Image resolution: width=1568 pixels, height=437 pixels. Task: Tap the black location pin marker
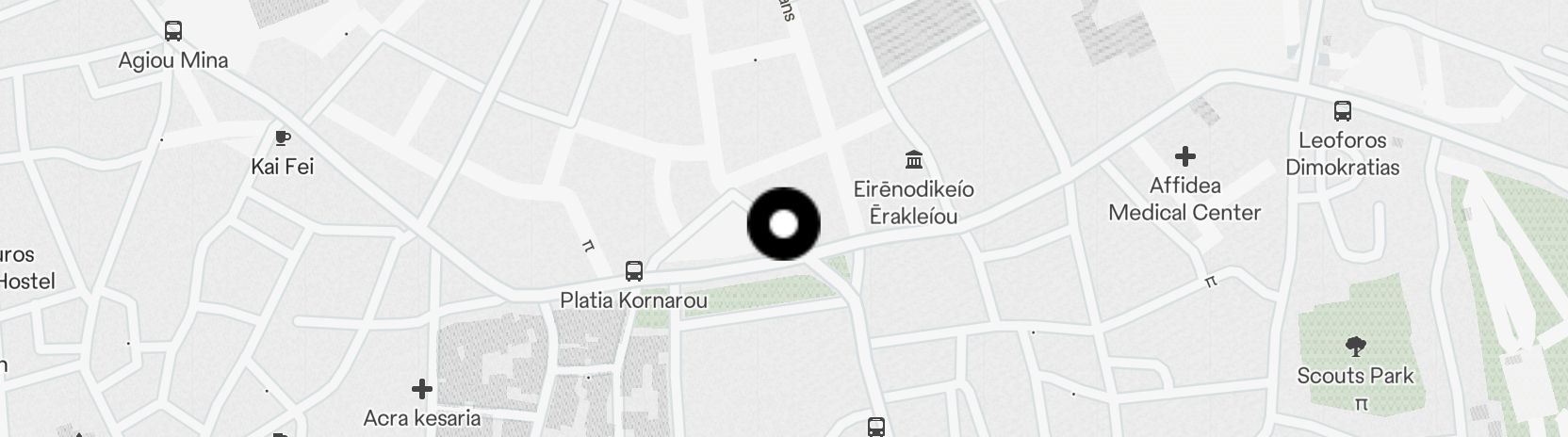point(784,224)
